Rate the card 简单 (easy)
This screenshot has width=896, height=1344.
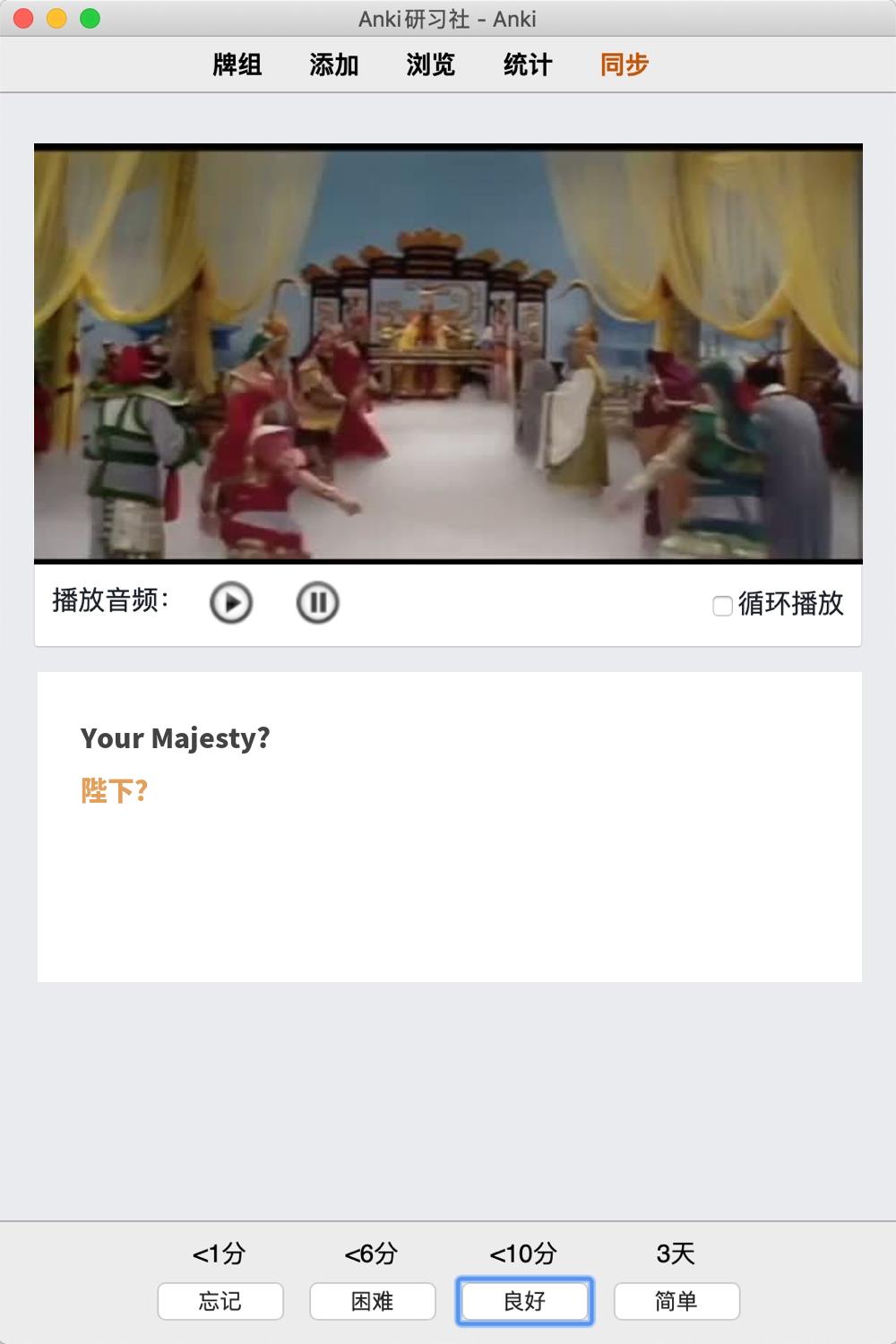tap(676, 1301)
